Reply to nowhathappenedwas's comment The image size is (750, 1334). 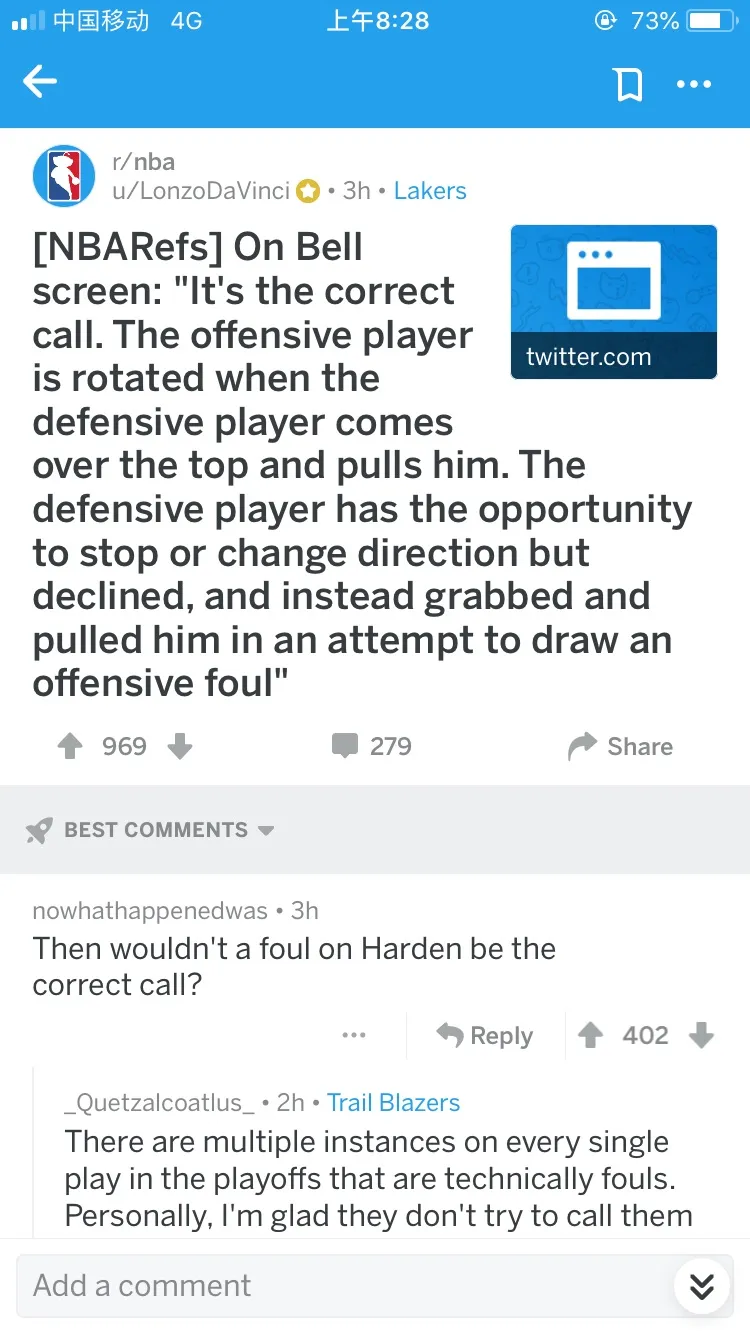click(486, 1035)
